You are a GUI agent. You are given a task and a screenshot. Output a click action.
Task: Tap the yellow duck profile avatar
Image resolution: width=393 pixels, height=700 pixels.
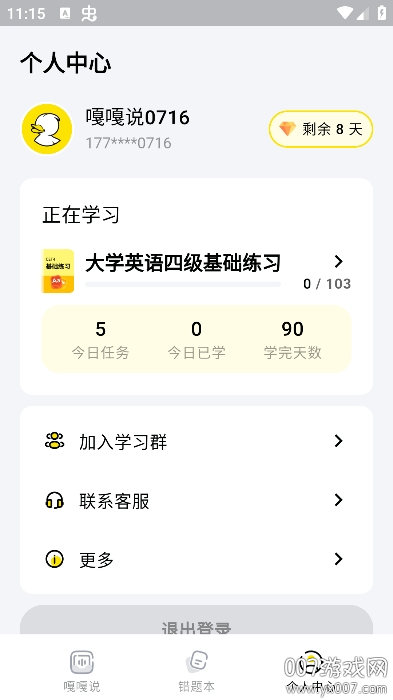coord(47,129)
